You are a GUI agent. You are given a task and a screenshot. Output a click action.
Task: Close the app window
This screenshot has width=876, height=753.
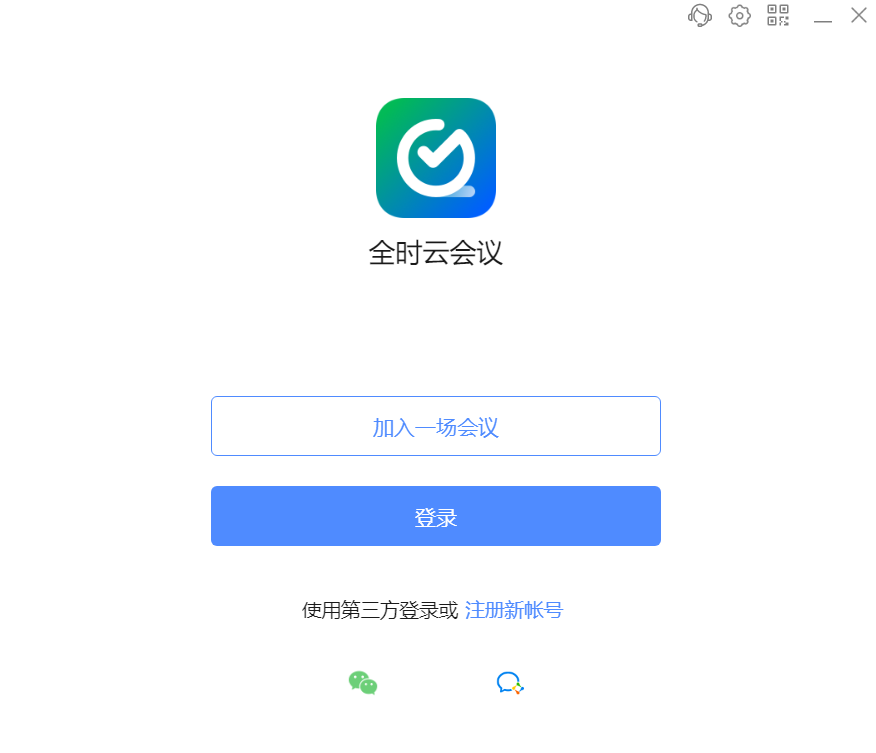pyautogui.click(x=859, y=15)
